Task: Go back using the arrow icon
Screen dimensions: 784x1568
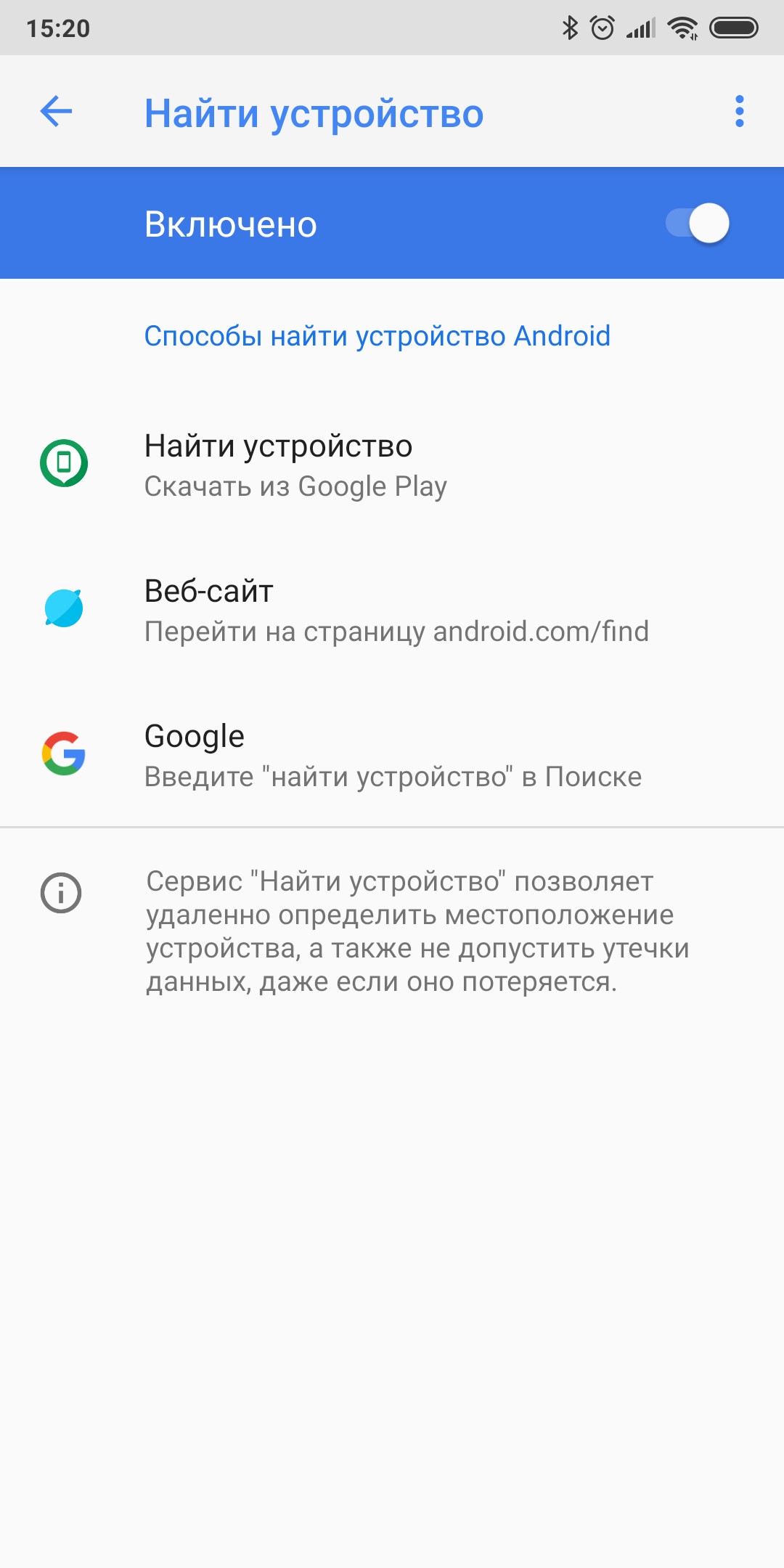Action: (56, 111)
